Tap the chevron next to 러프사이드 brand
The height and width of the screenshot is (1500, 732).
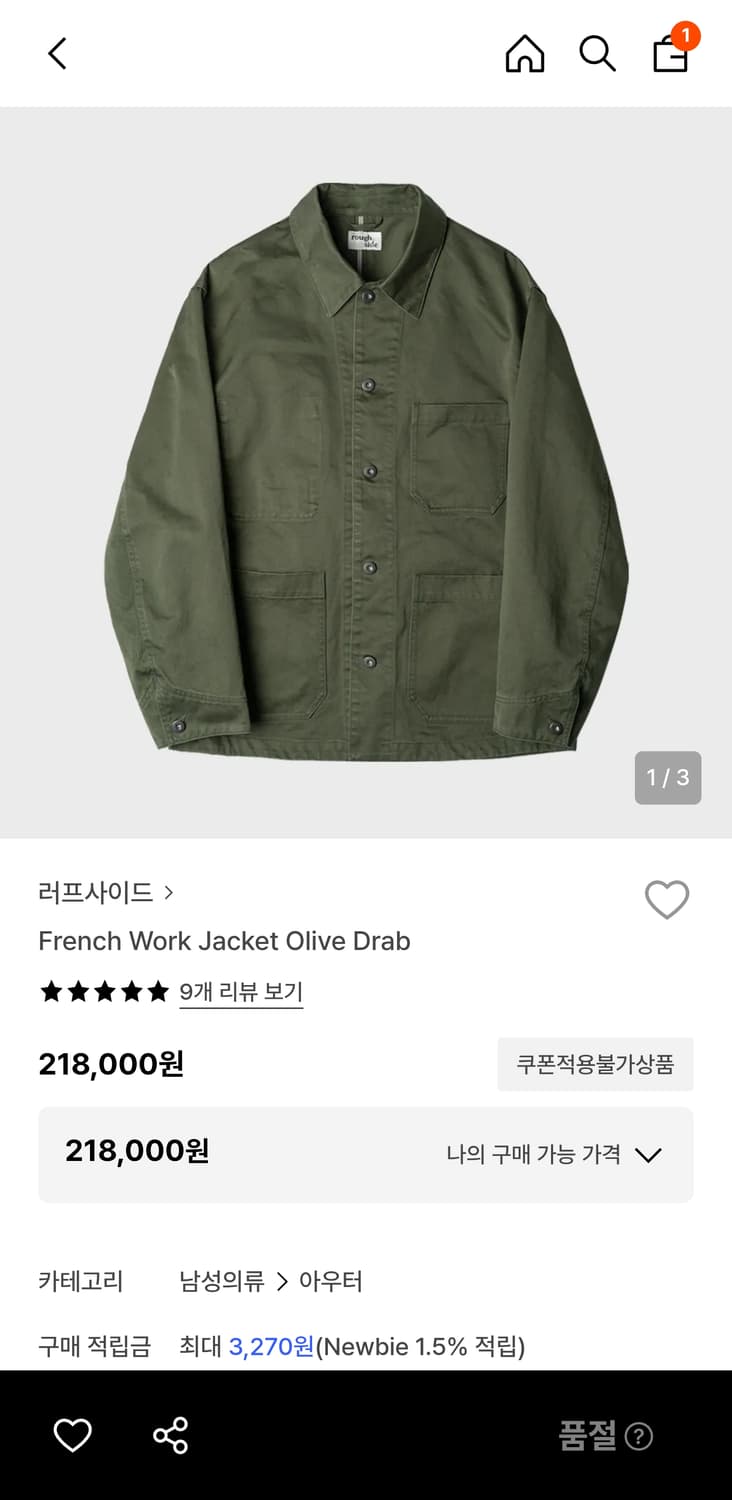[168, 892]
